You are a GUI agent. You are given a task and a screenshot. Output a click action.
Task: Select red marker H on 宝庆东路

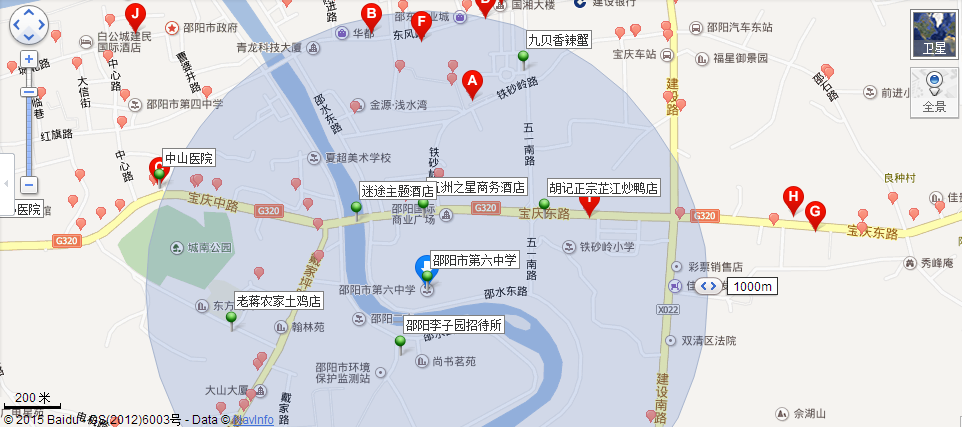pos(792,197)
